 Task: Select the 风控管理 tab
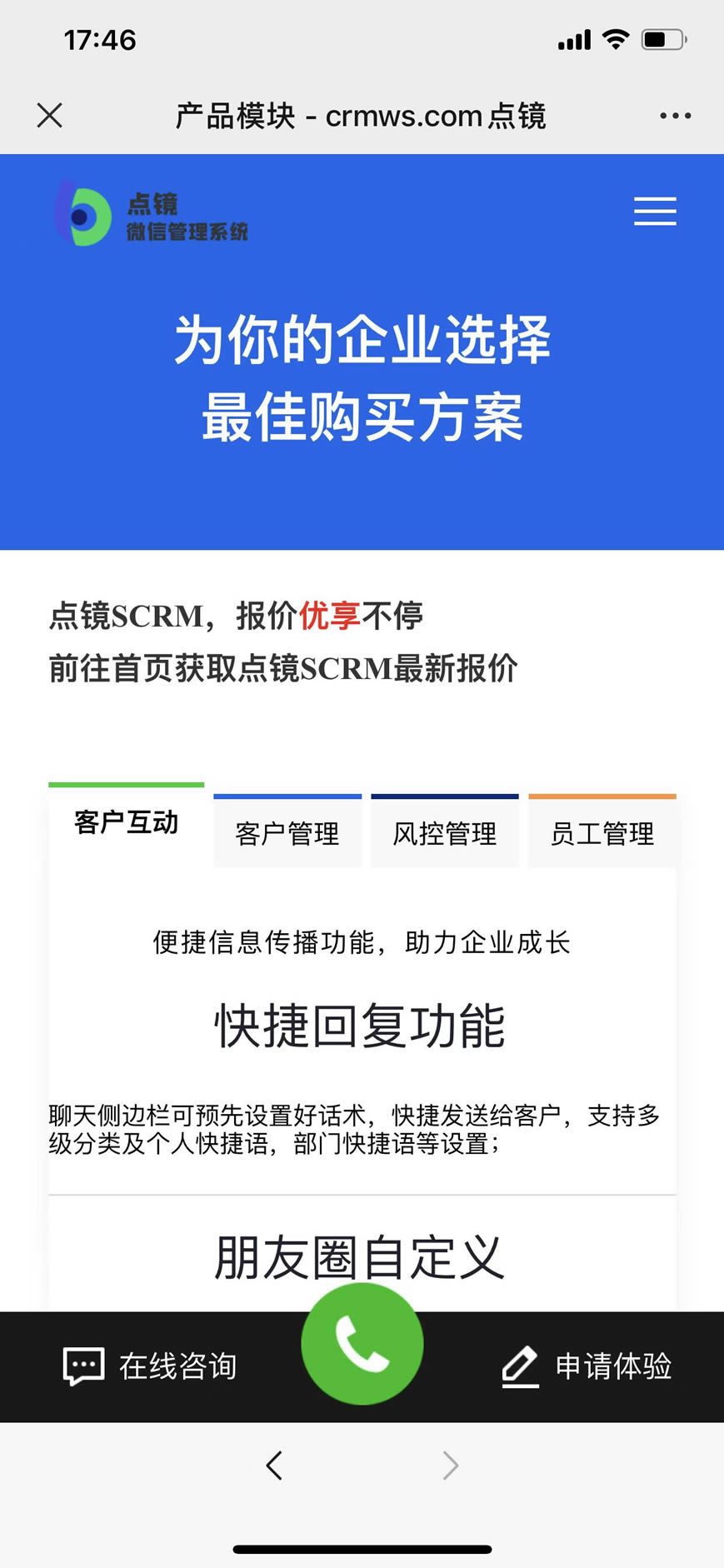pyautogui.click(x=445, y=833)
